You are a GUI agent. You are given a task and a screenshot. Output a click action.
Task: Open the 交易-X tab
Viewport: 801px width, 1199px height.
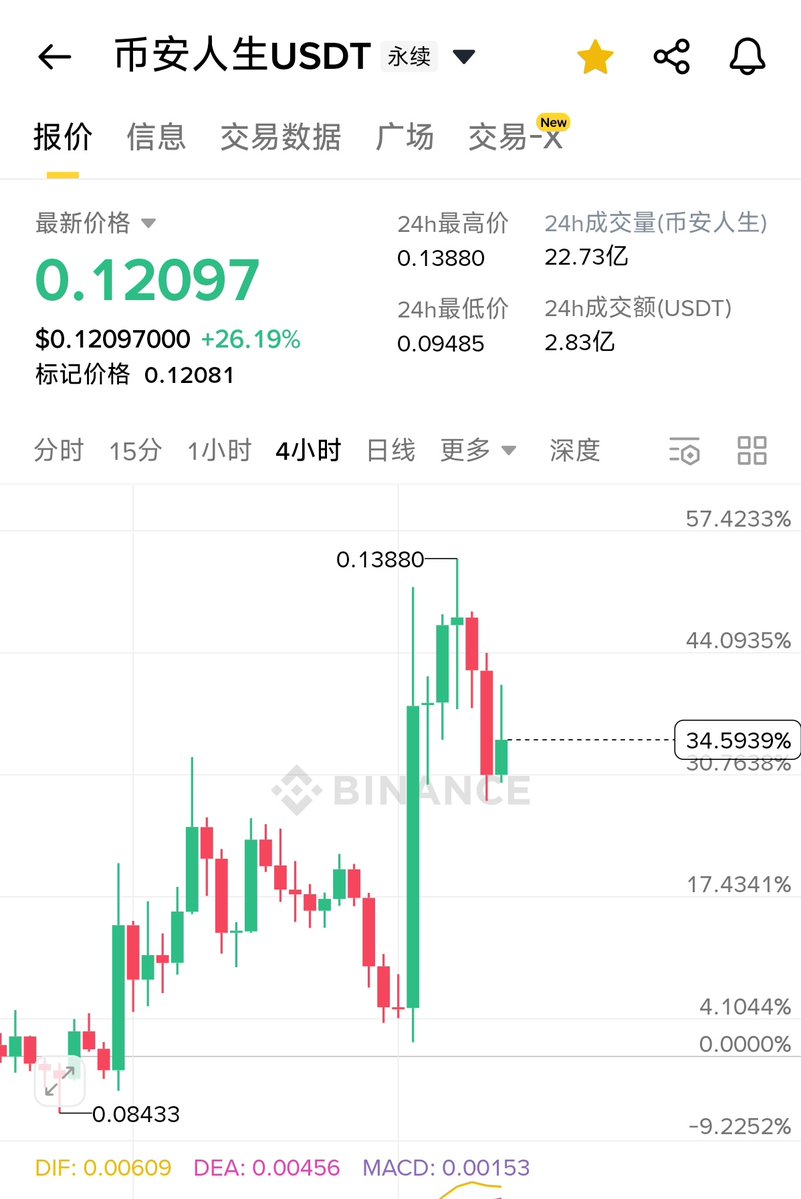515,137
